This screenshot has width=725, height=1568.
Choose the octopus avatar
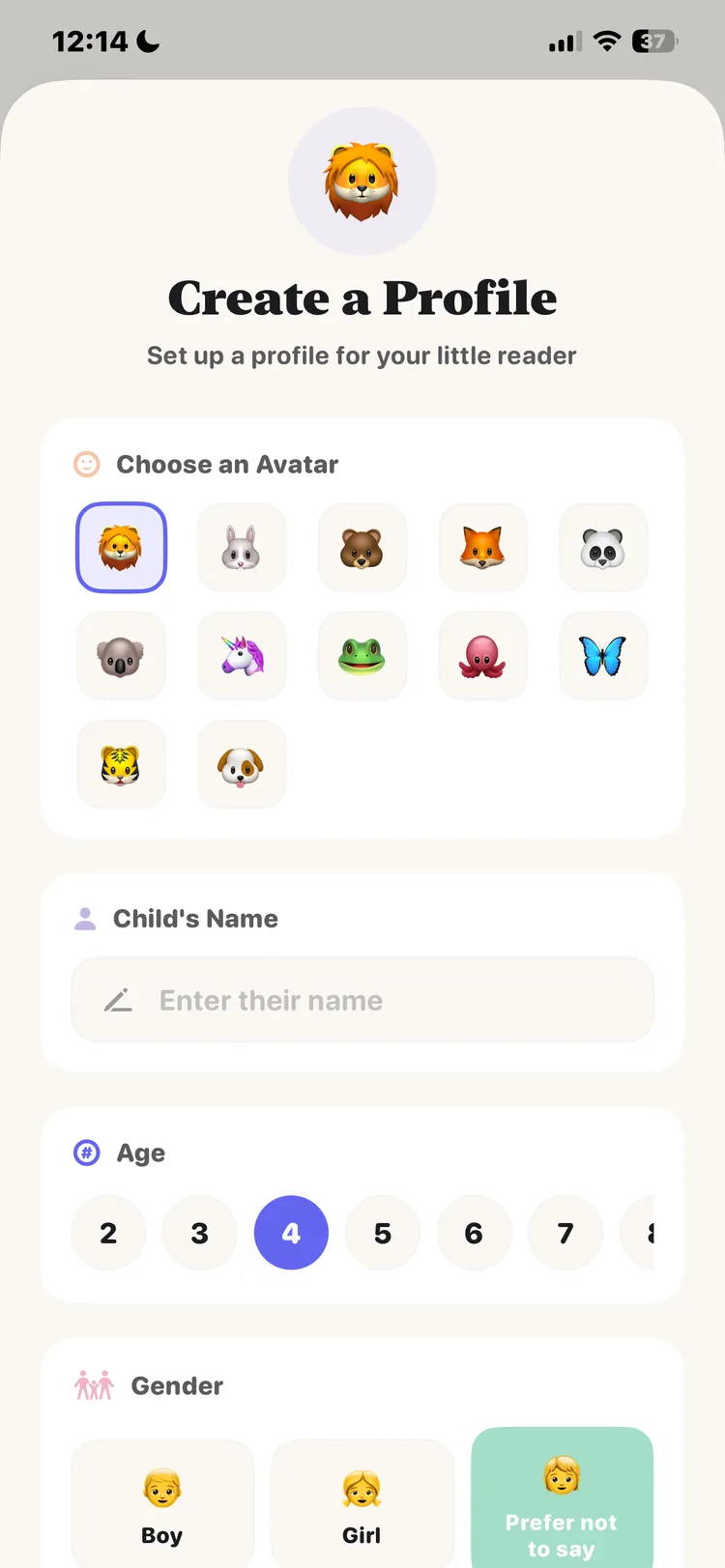click(x=482, y=656)
